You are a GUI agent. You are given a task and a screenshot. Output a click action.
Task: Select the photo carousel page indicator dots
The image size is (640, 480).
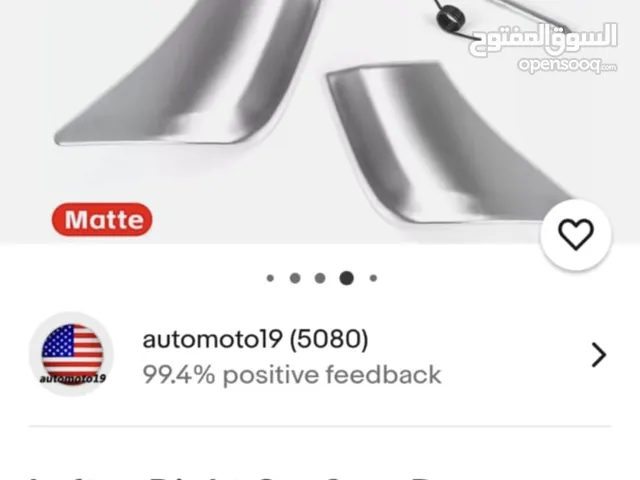[322, 278]
